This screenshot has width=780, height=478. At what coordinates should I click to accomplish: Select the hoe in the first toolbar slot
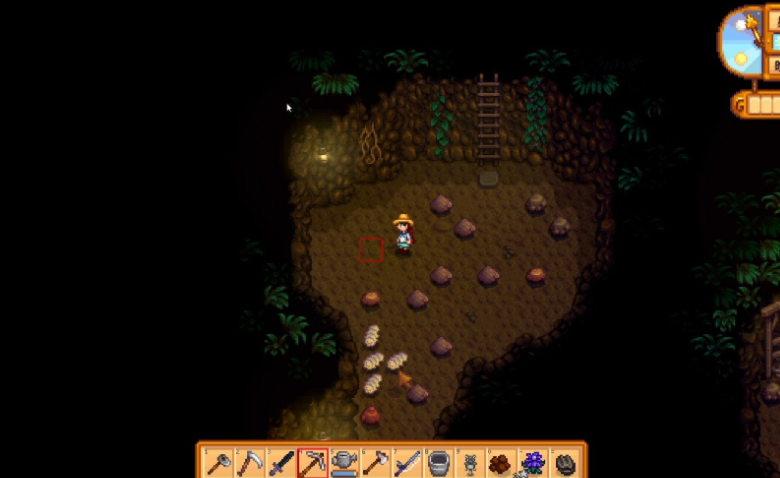(x=219, y=463)
